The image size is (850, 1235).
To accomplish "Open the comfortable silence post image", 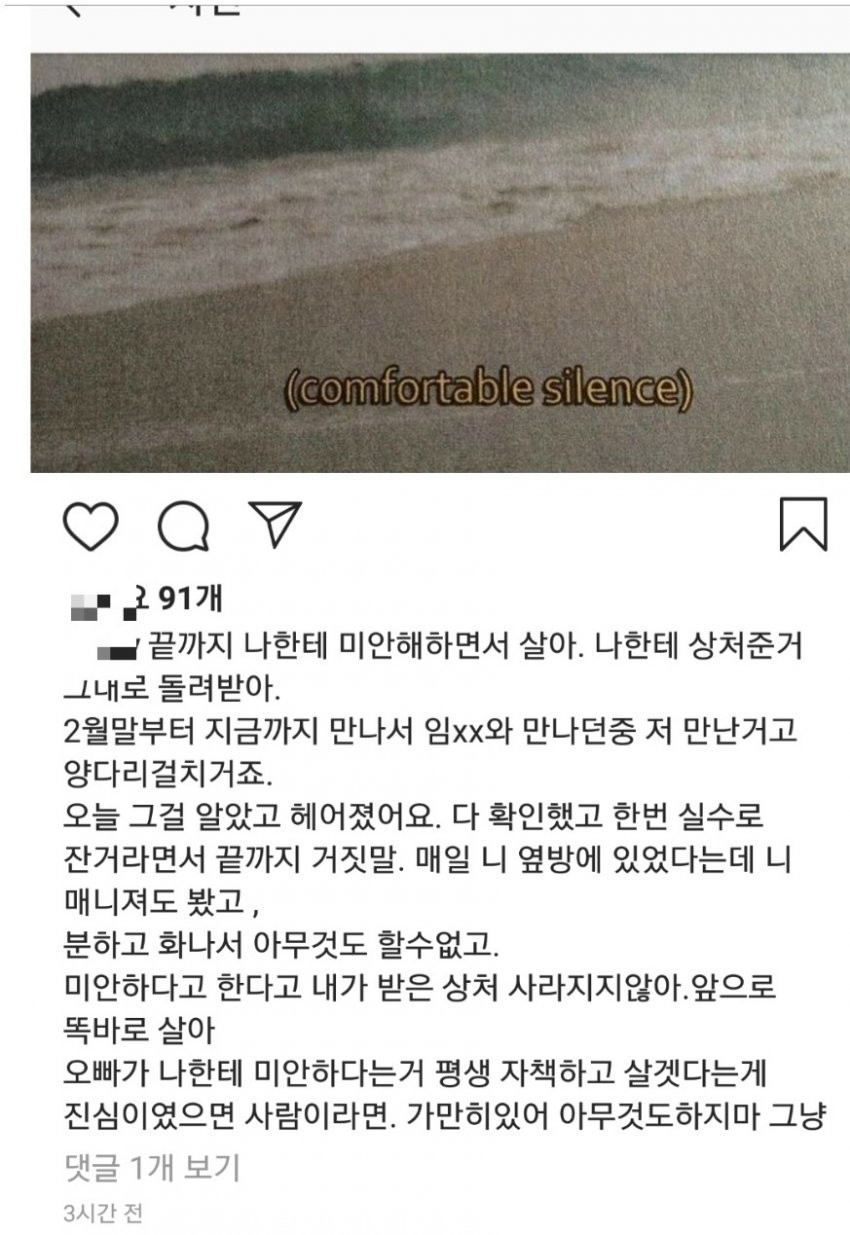I will pyautogui.click(x=440, y=260).
